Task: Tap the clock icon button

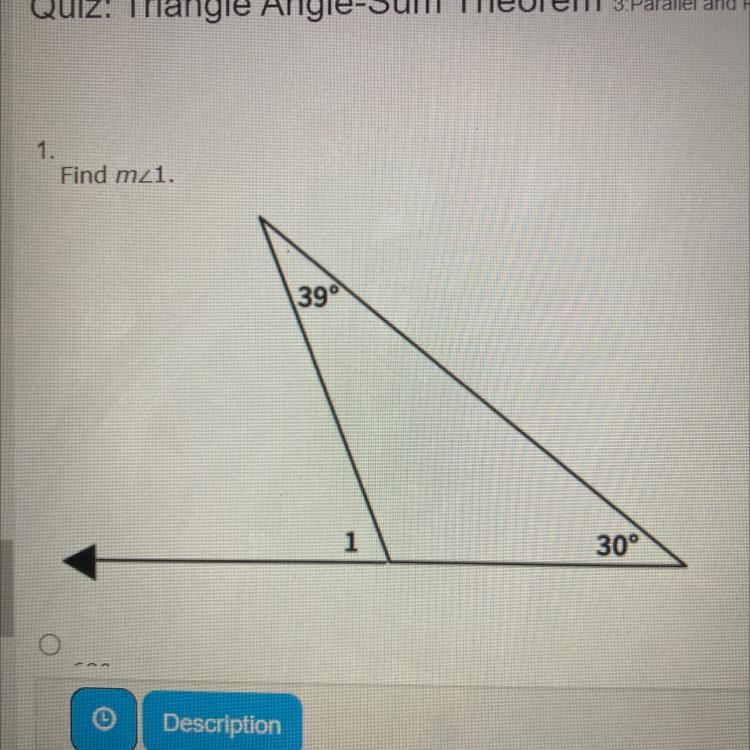Action: pyautogui.click(x=103, y=720)
